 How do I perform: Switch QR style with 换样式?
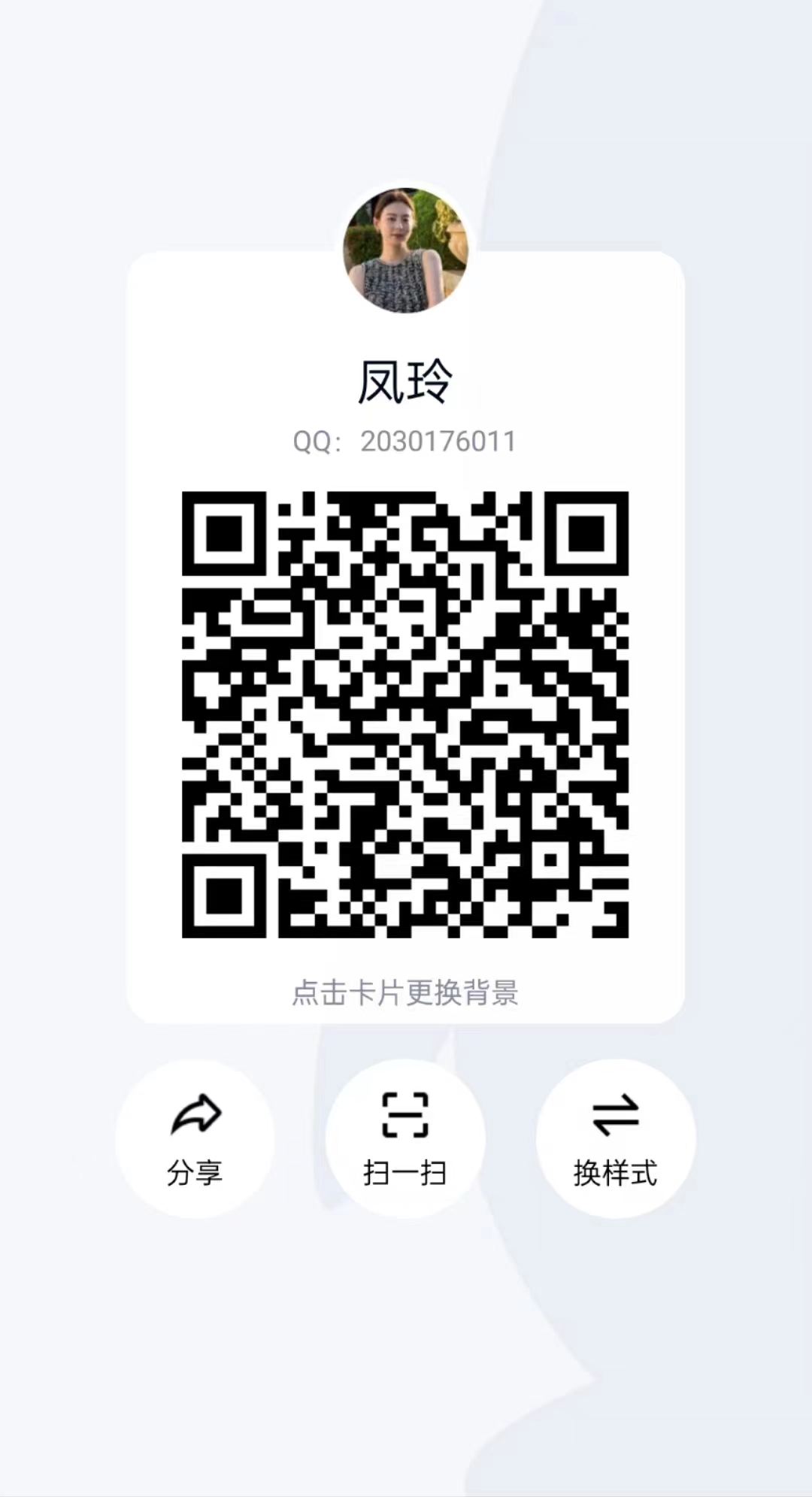tap(615, 1138)
